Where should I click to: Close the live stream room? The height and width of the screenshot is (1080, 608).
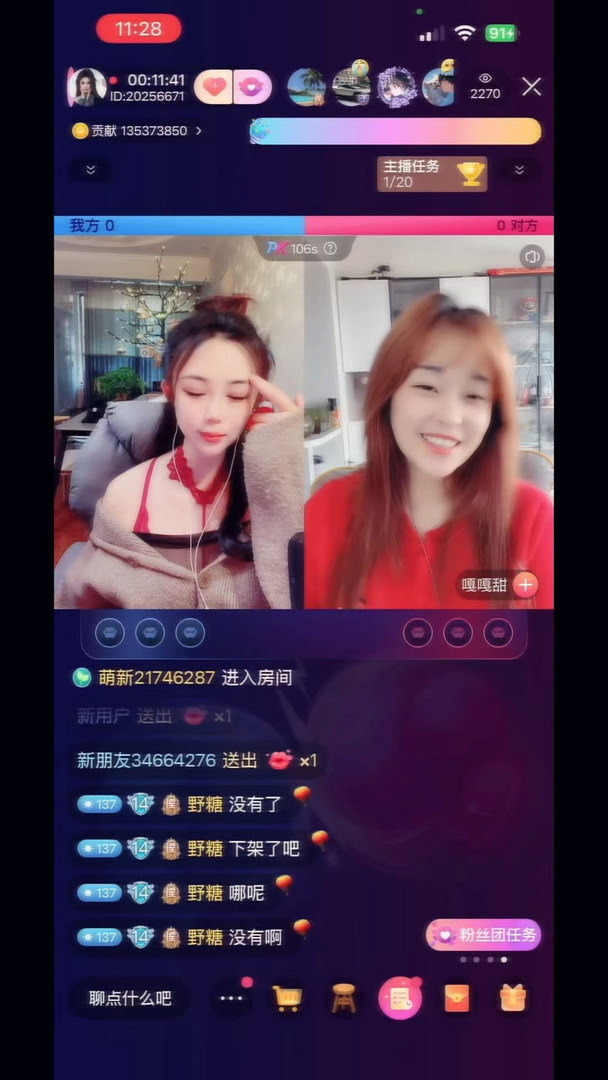click(532, 87)
